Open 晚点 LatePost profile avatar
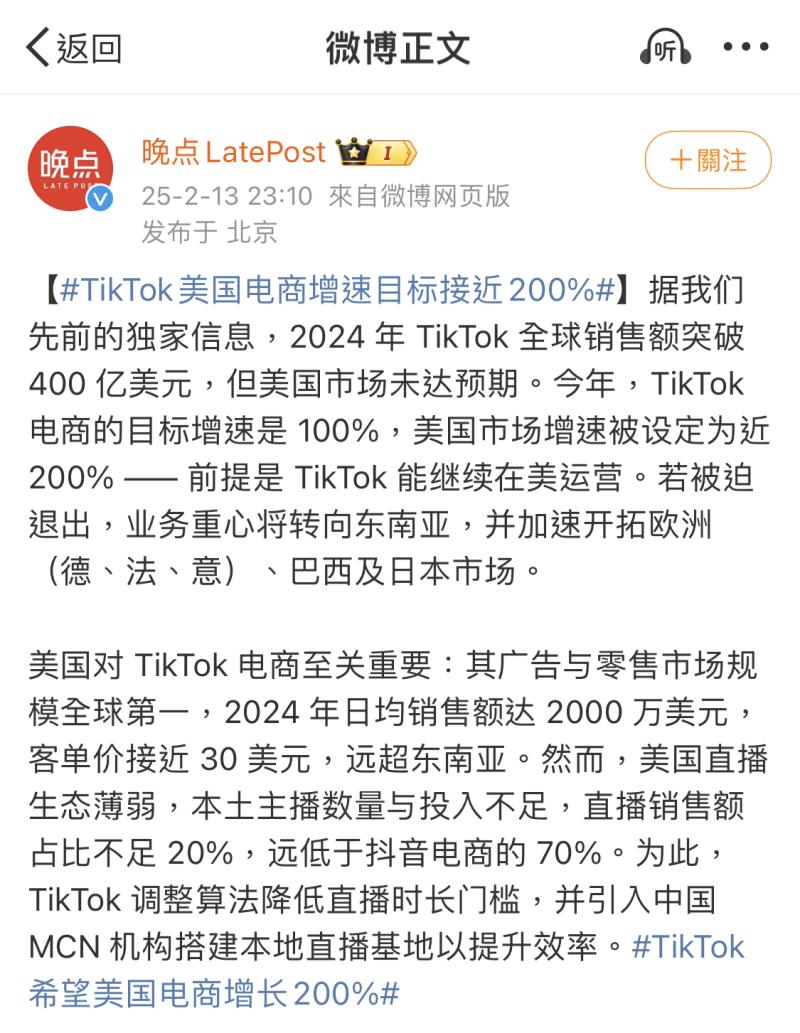The width and height of the screenshot is (800, 1033). (71, 168)
